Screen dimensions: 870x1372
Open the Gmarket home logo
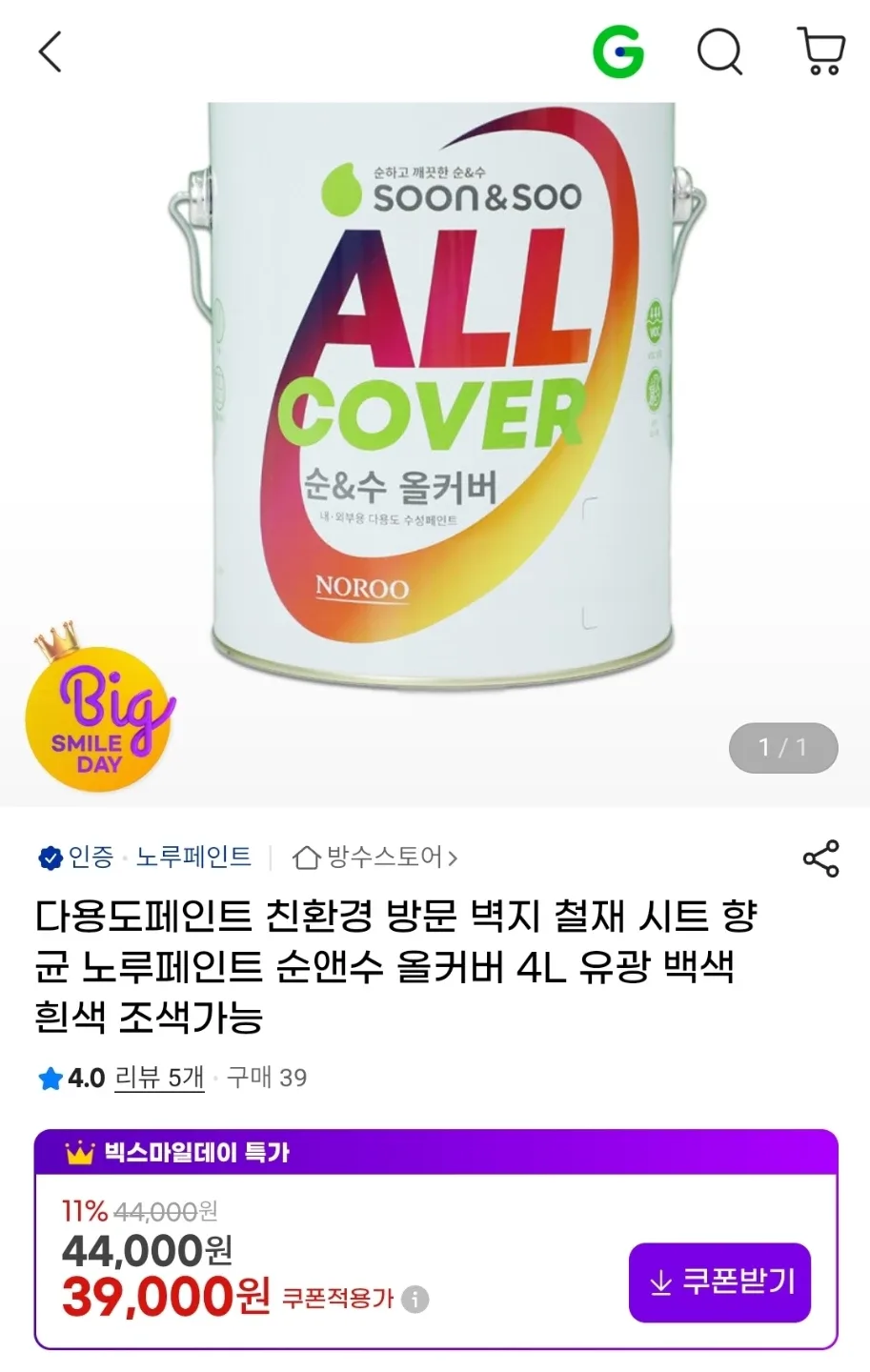(618, 51)
